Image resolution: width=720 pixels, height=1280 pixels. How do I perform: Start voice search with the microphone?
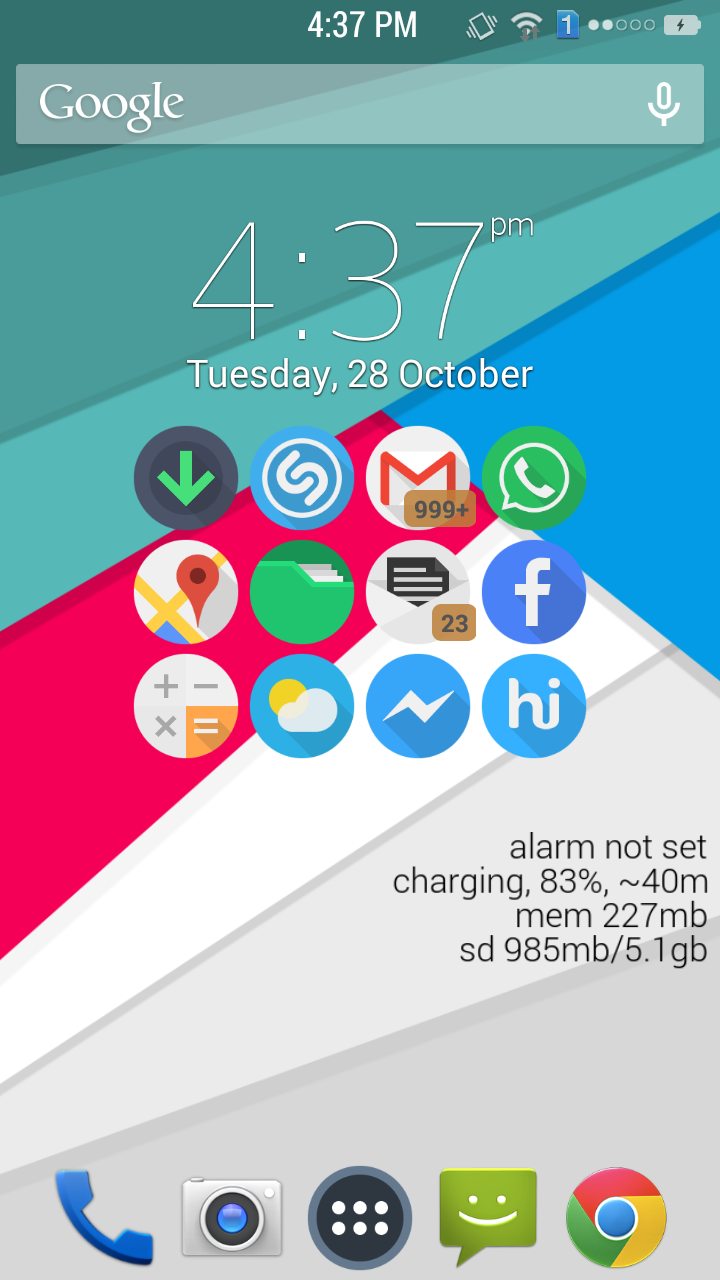[x=663, y=104]
